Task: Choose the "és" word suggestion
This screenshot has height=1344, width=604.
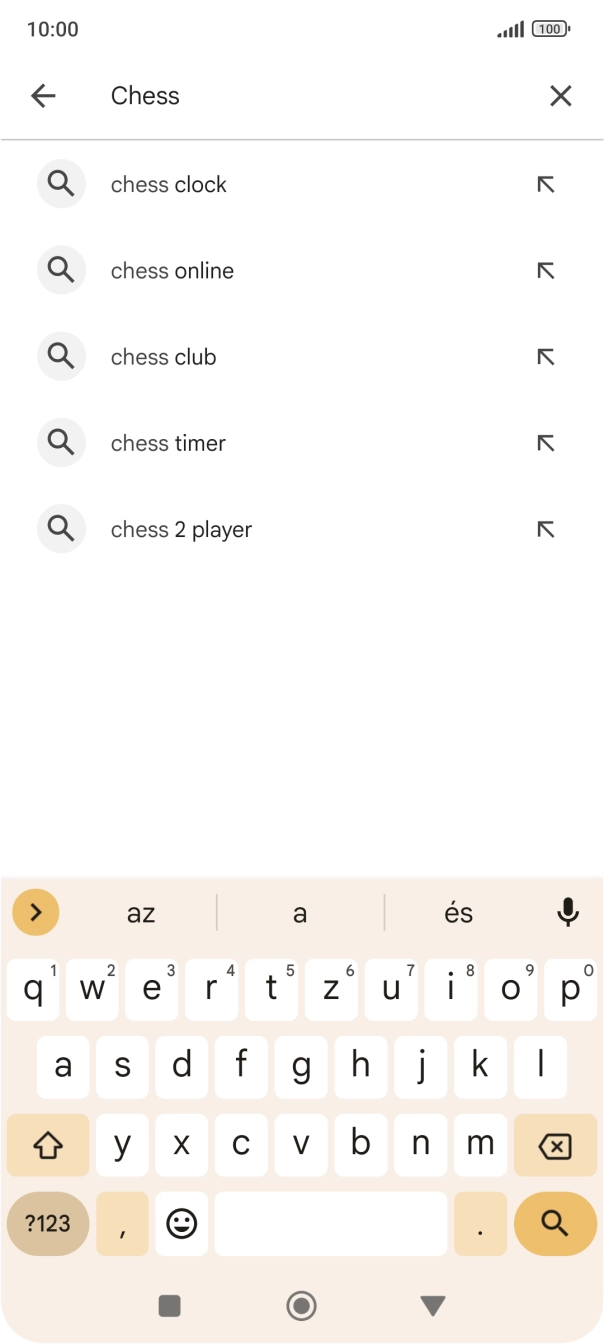Action: point(458,913)
